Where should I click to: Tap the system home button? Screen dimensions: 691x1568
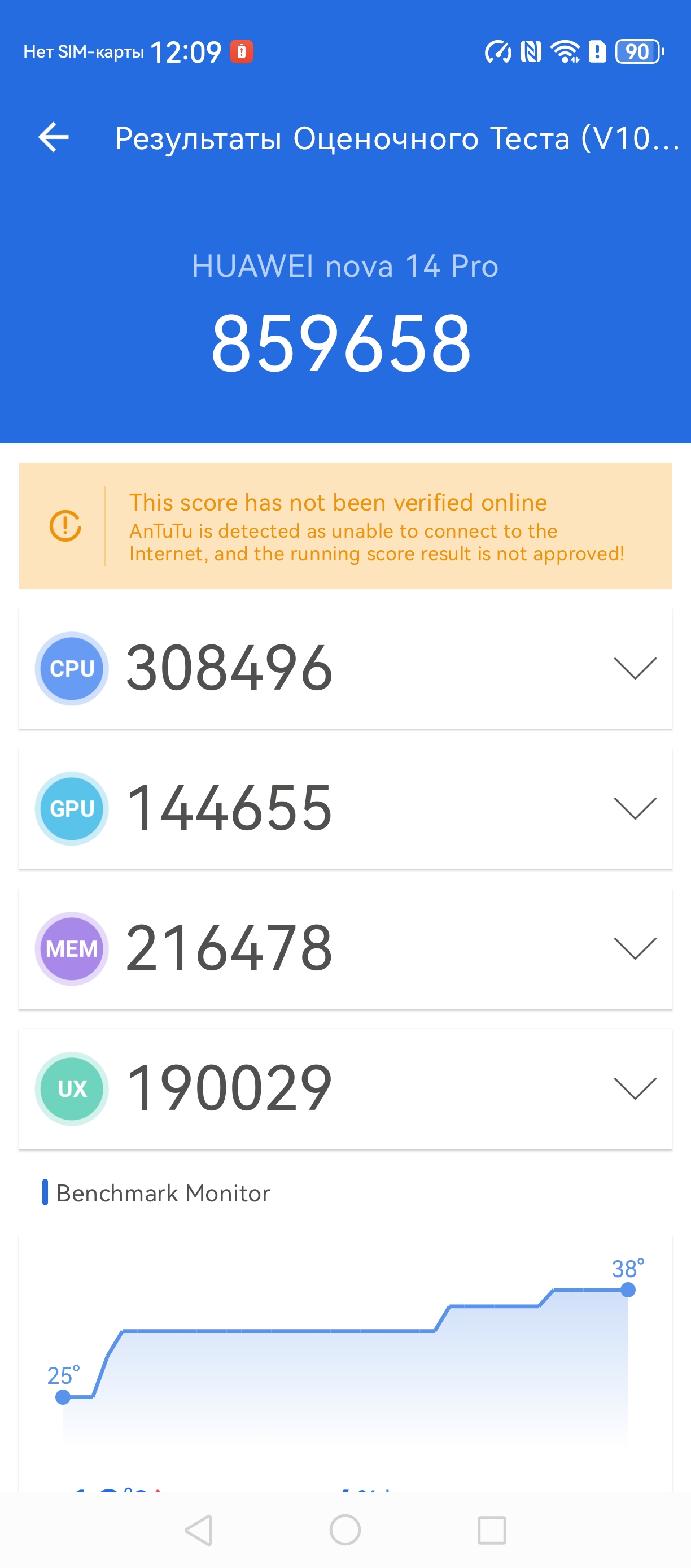coord(345,1530)
